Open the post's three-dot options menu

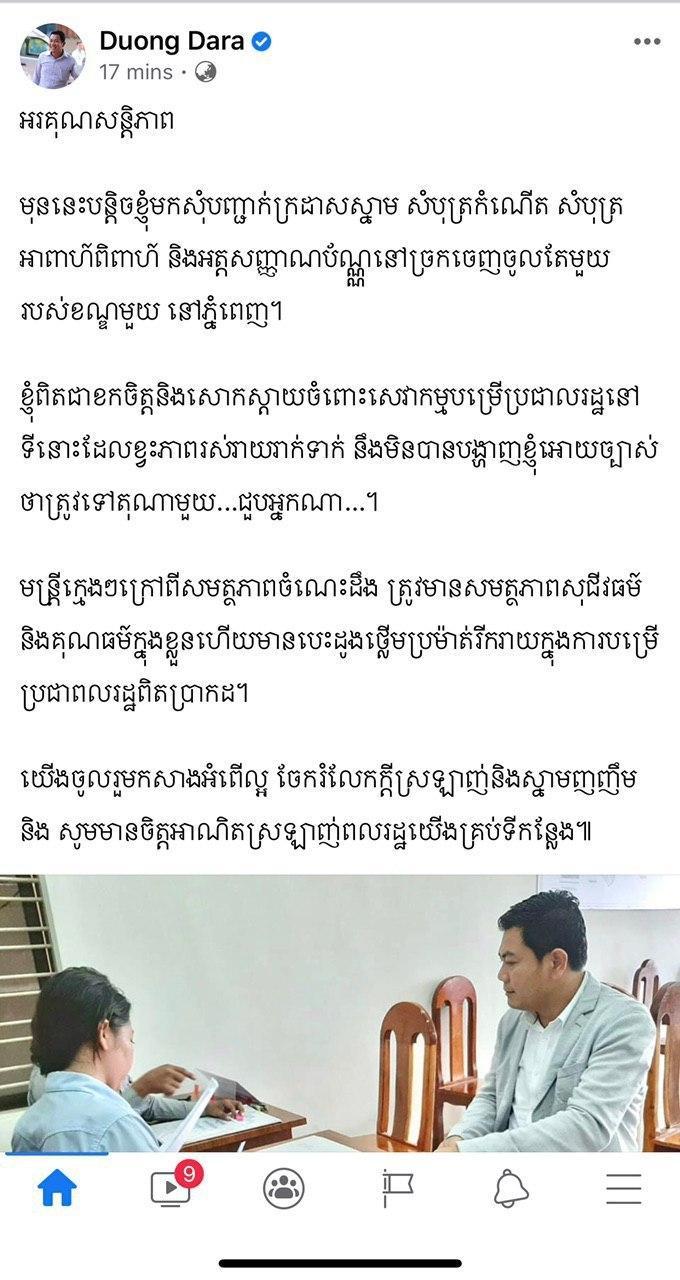(x=647, y=42)
